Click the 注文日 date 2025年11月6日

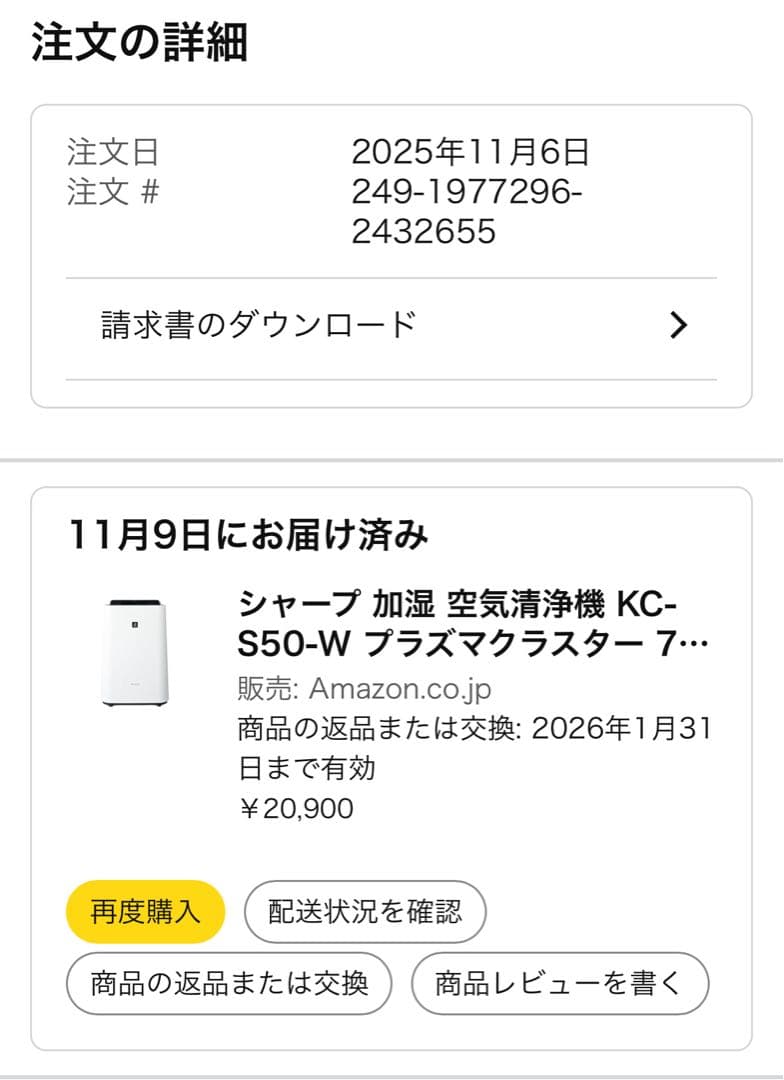[x=471, y=153]
